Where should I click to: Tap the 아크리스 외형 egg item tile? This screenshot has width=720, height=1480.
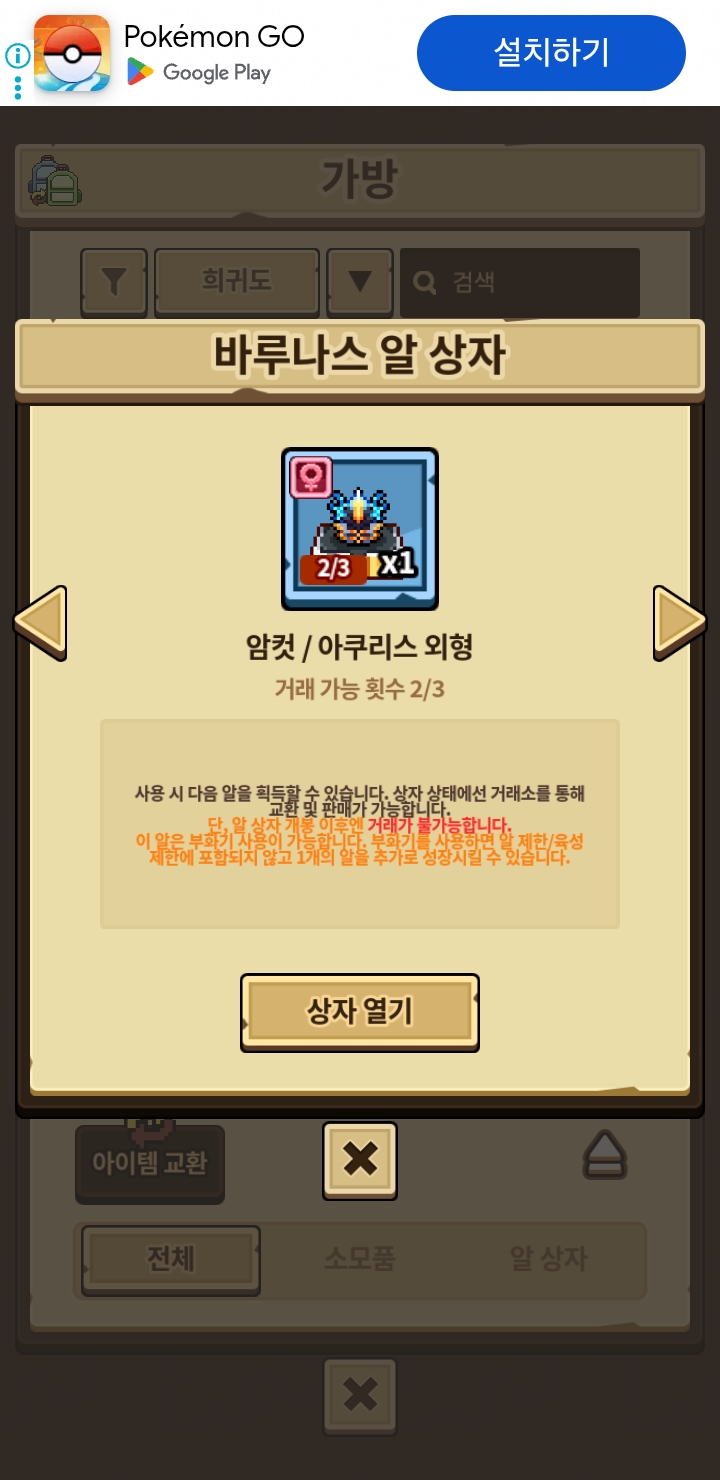click(x=360, y=529)
